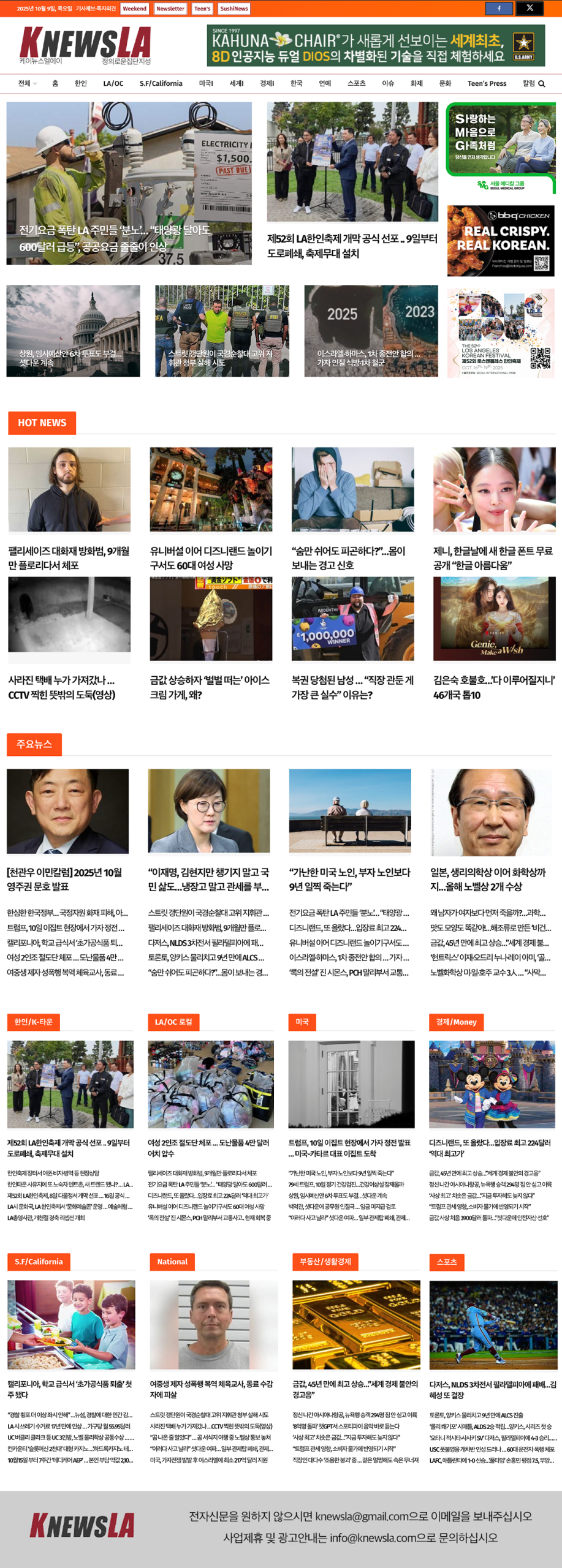Open the X social link
Viewport: 562px width, 1568px height.
point(530,9)
